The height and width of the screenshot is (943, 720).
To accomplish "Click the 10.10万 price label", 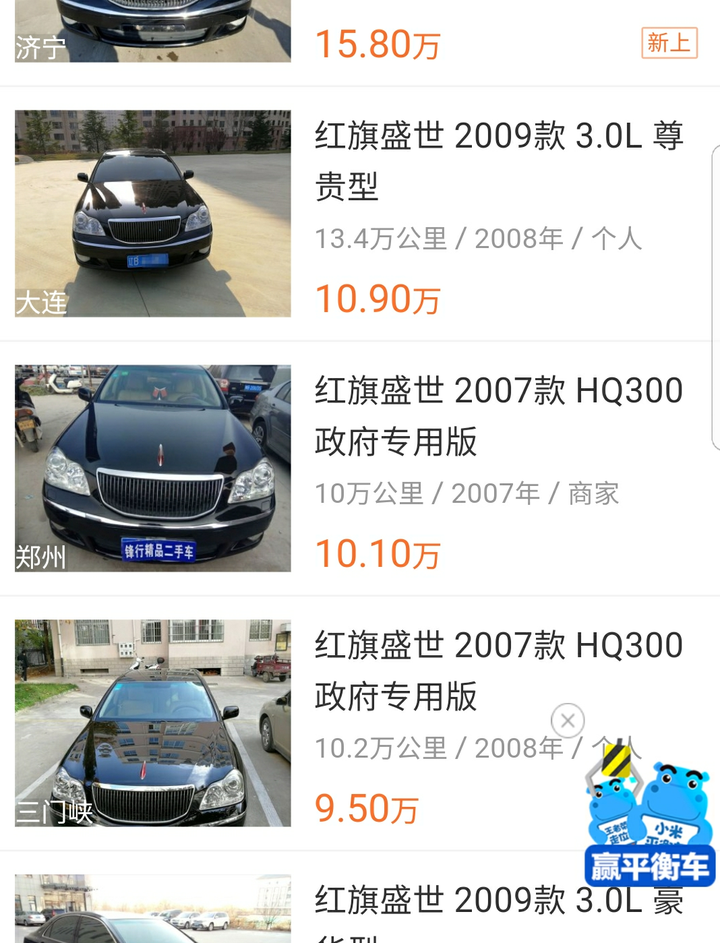I will (x=377, y=553).
